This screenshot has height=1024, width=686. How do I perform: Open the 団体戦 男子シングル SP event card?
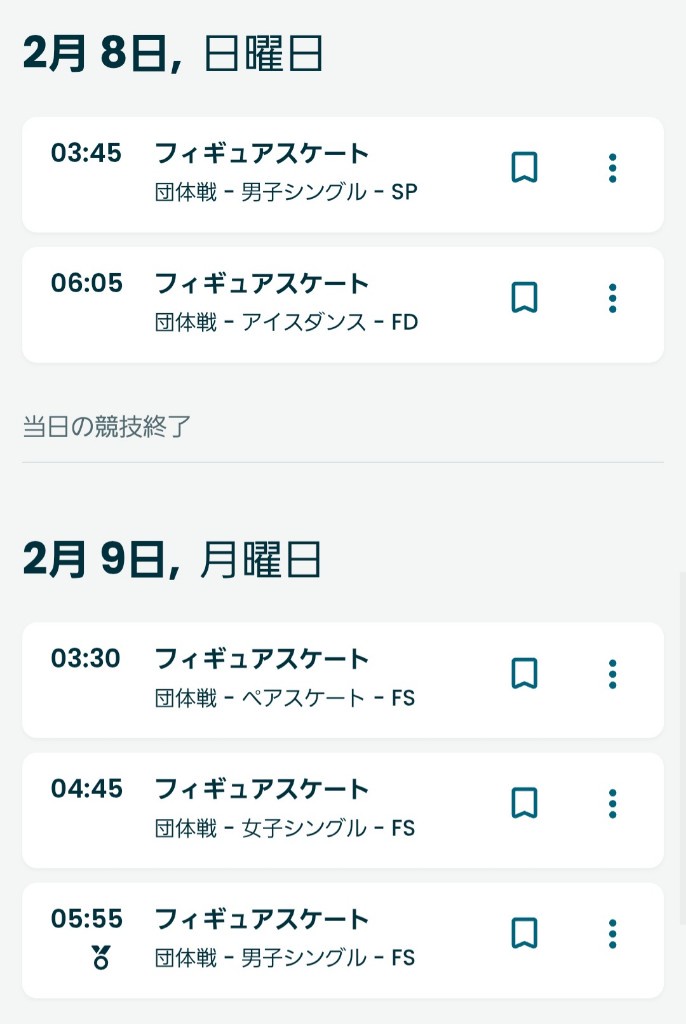pos(285,174)
